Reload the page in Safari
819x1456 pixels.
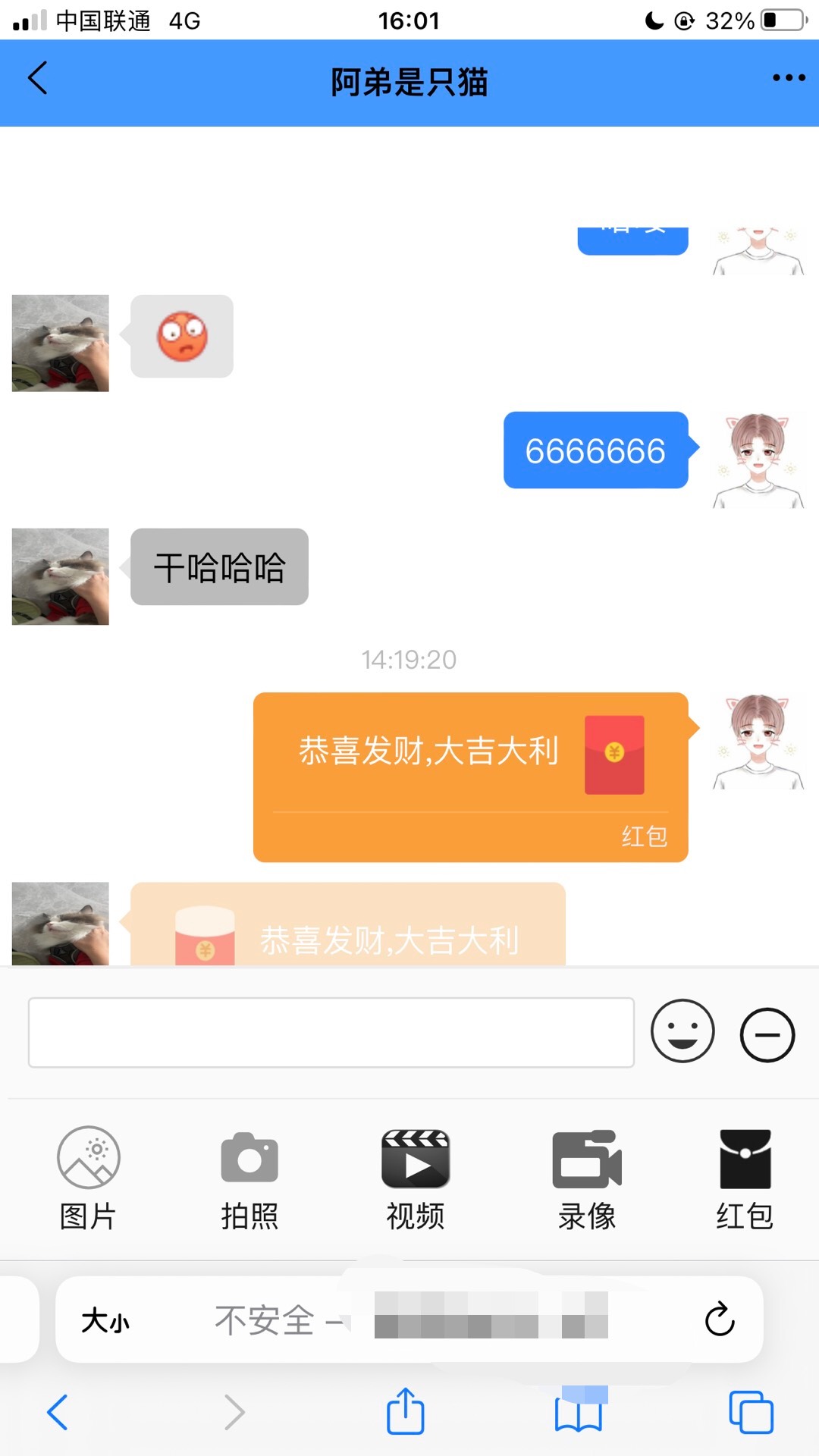coord(719,1320)
